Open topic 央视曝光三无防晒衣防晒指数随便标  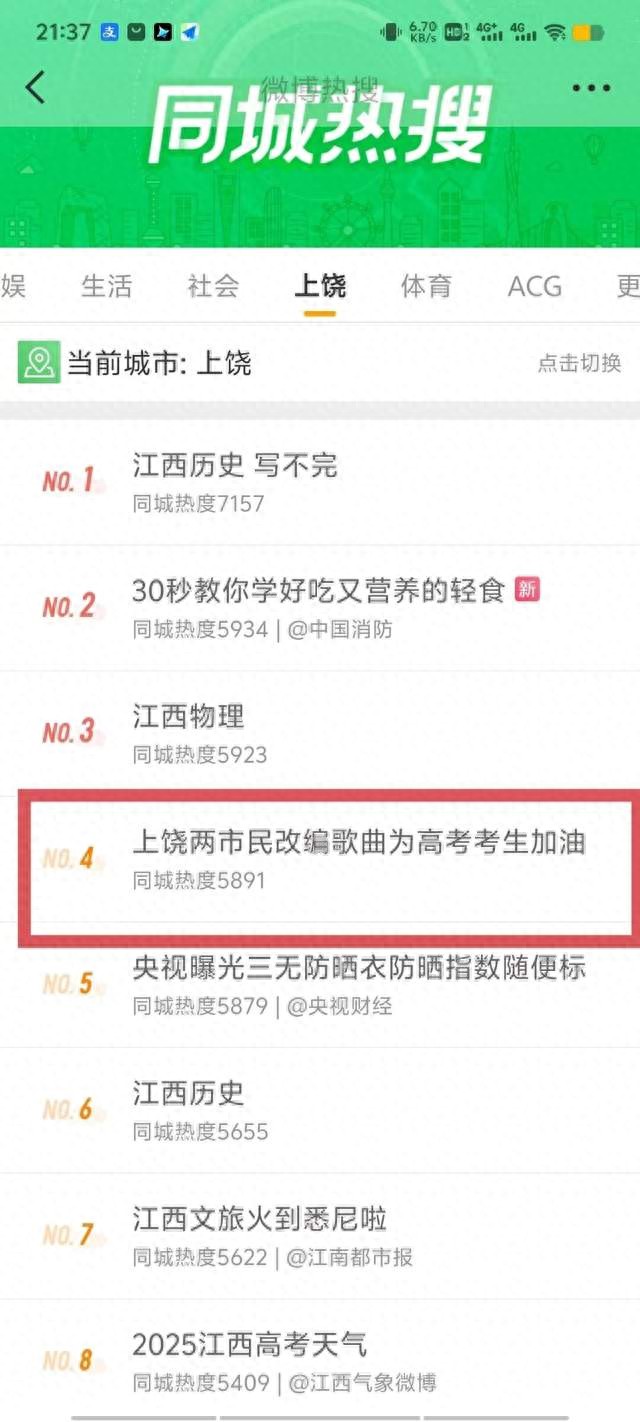(x=358, y=968)
